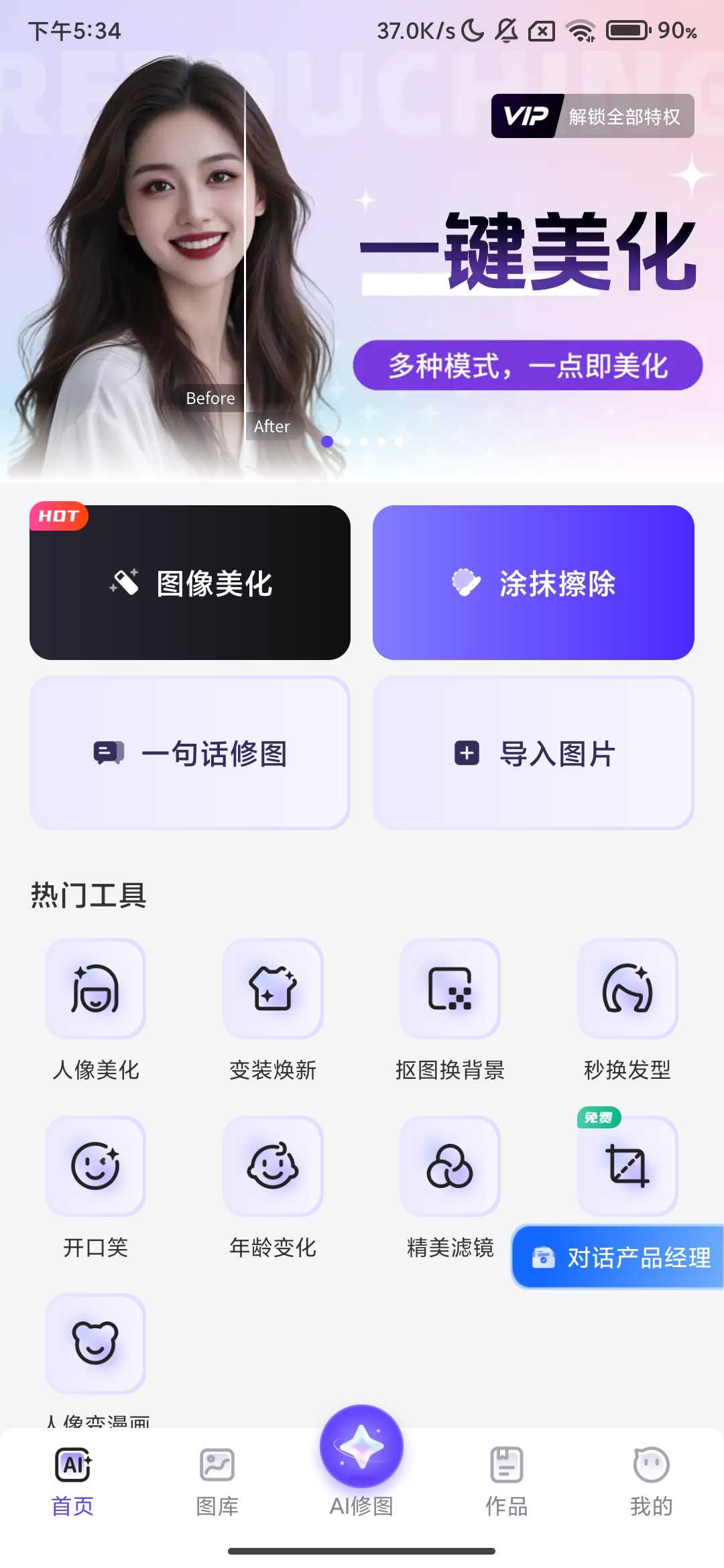Open 对话产品经理 chat with product manager
The width and height of the screenshot is (724, 1568).
618,1258
